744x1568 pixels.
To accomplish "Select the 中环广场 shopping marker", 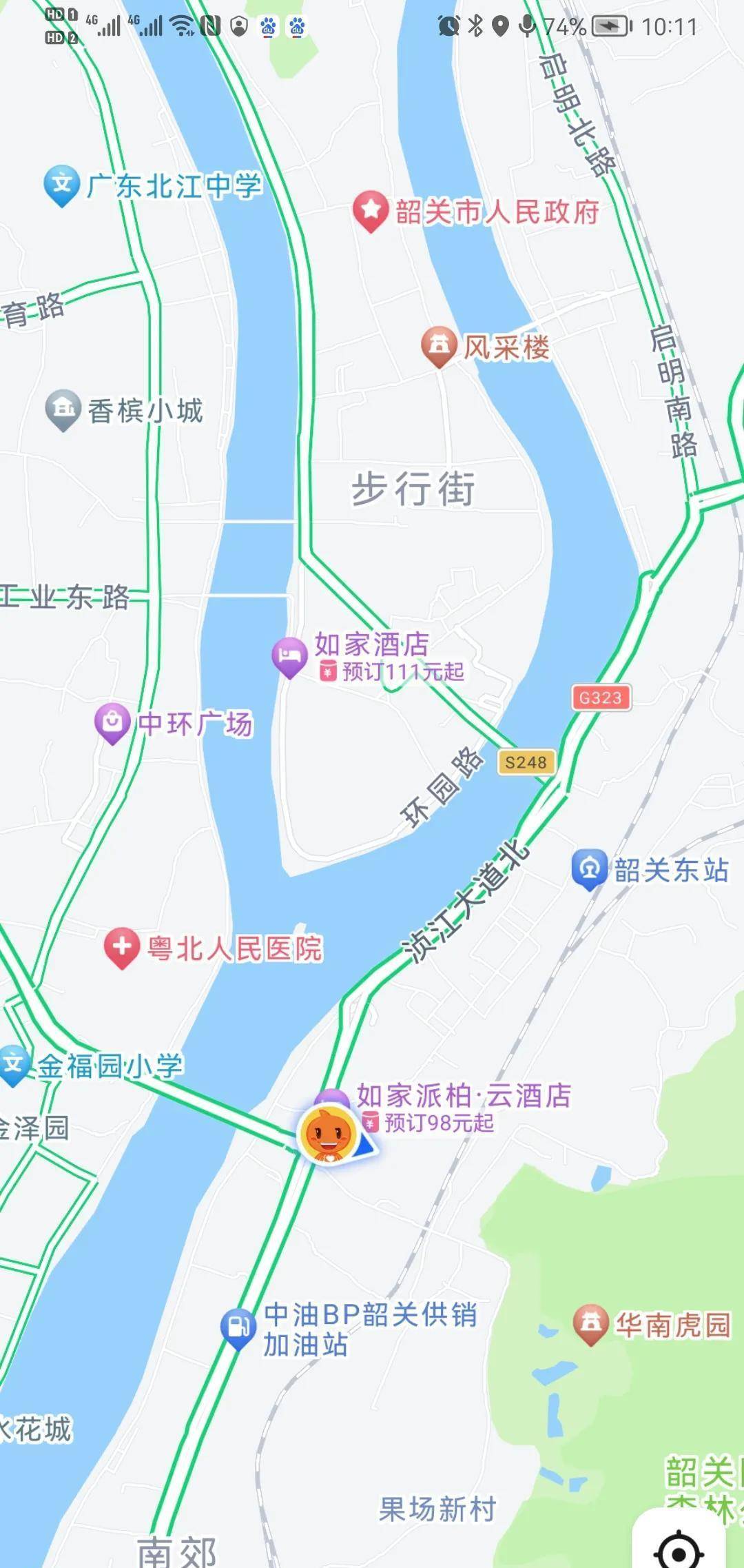I will [112, 722].
